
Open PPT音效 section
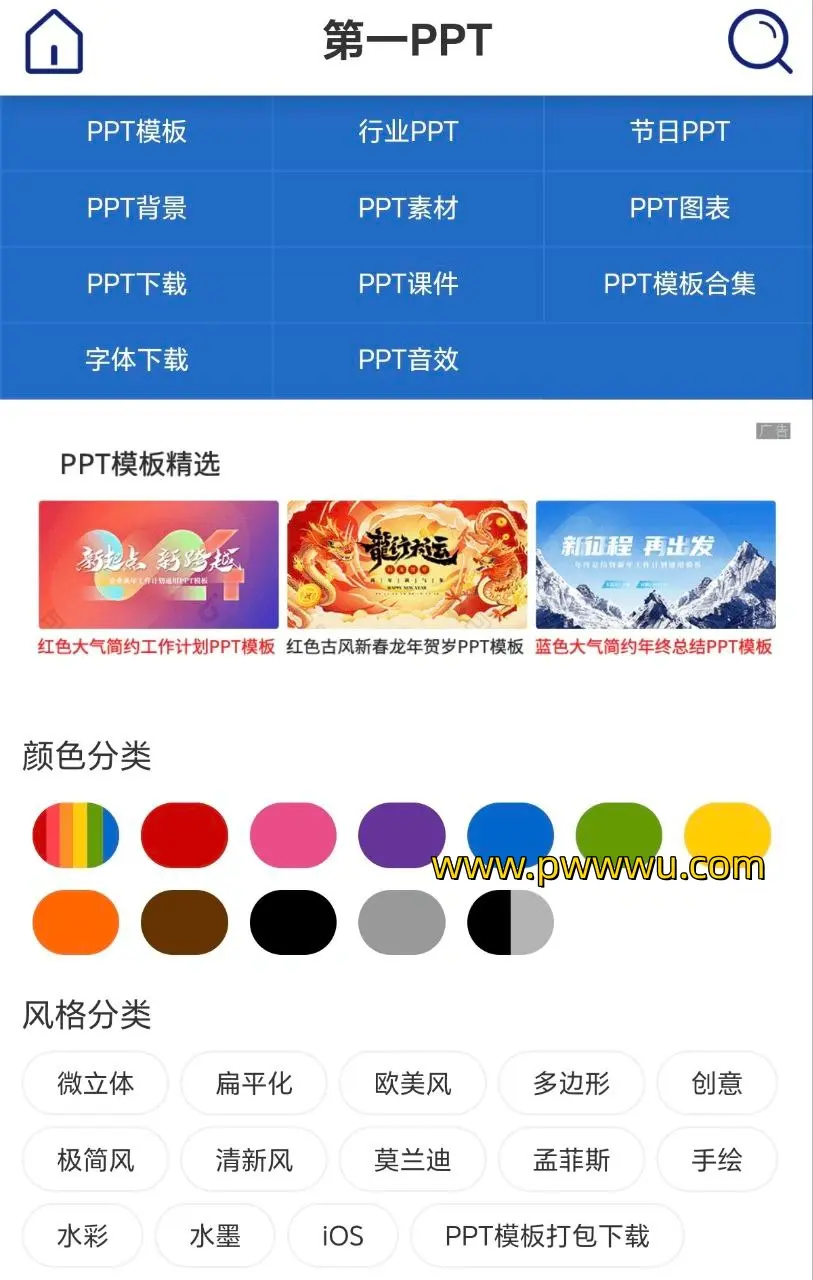tap(408, 360)
